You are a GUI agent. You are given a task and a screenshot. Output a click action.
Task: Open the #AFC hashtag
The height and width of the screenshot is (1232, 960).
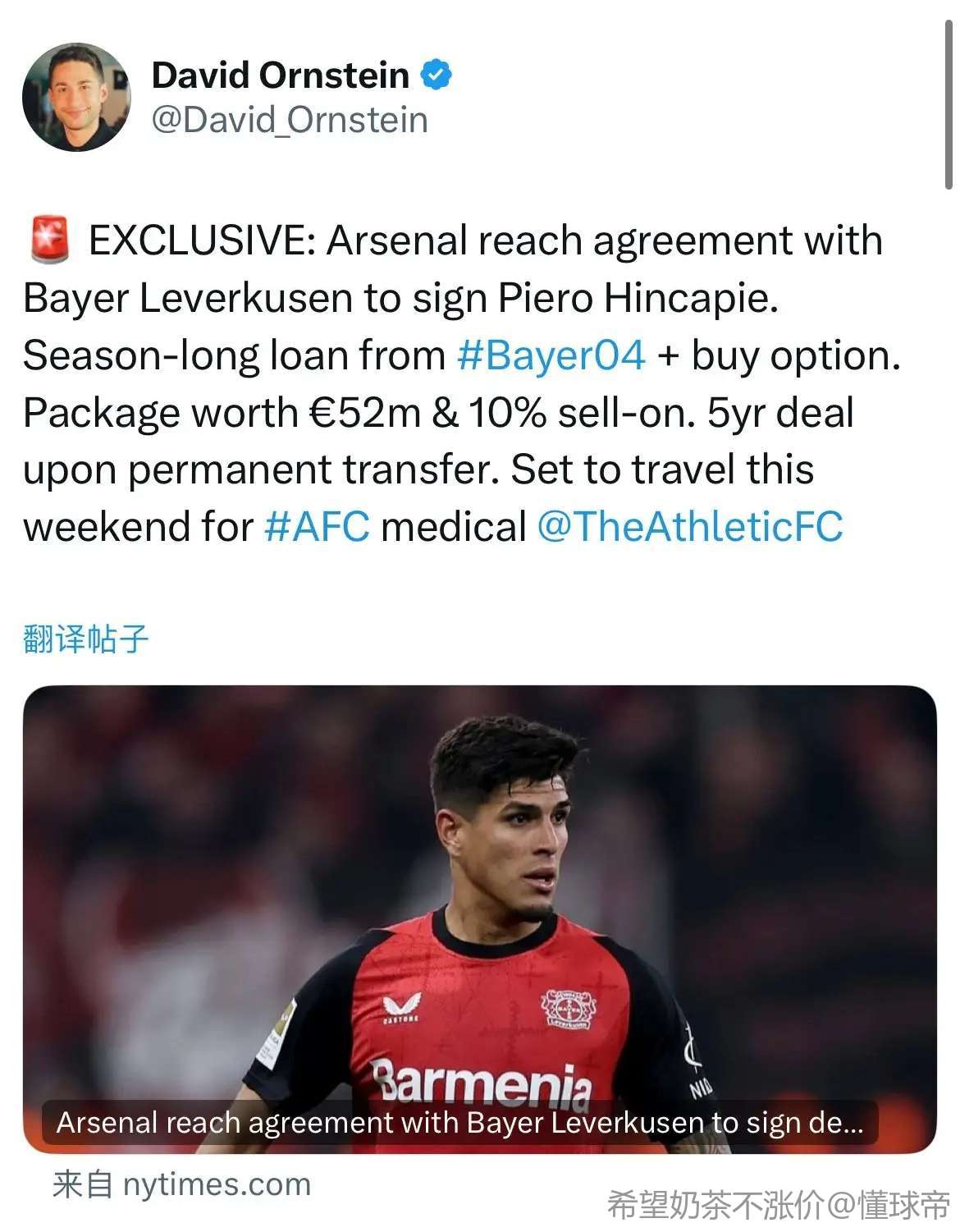(317, 526)
